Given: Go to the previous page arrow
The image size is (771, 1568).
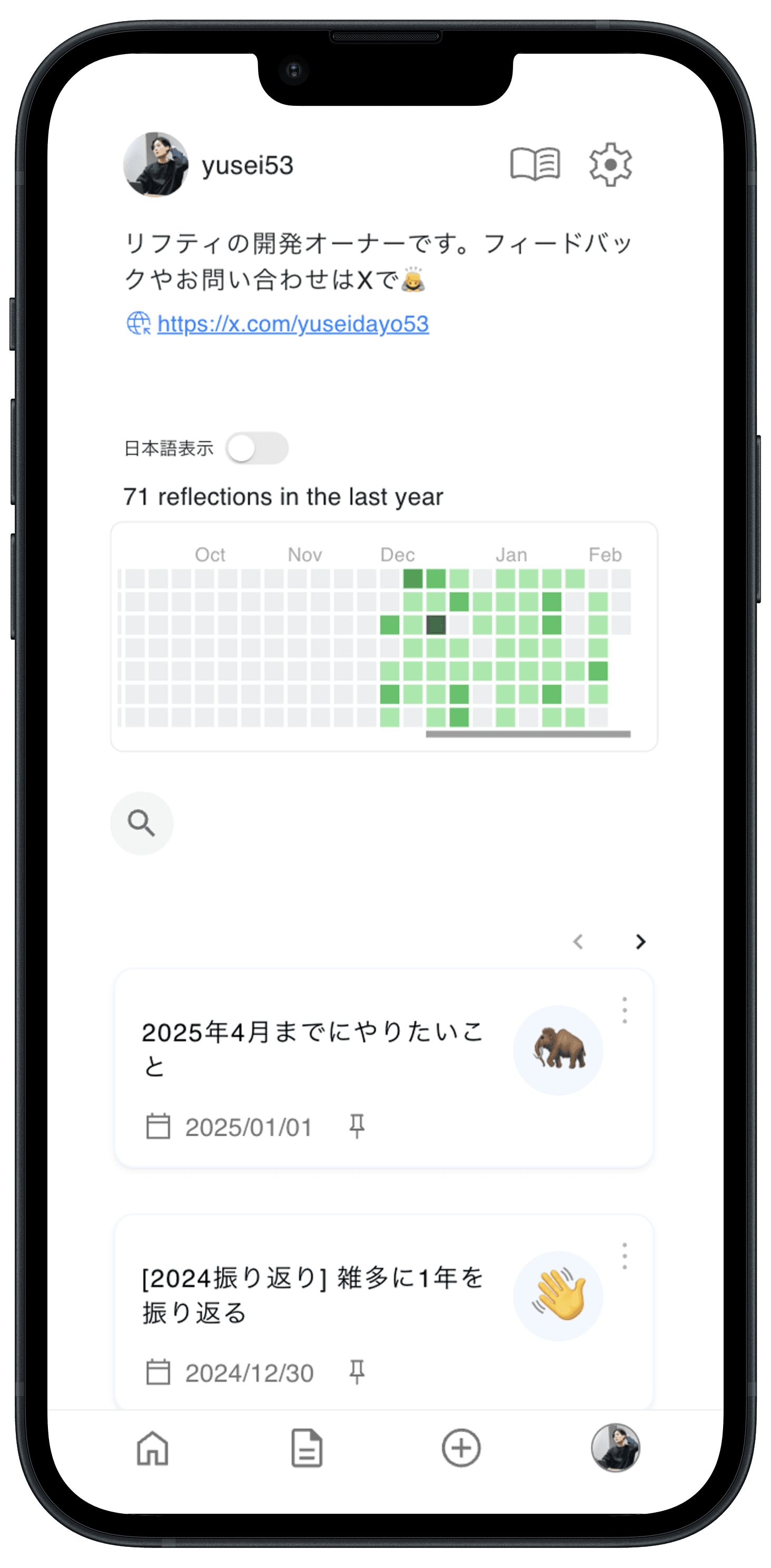Looking at the screenshot, I should [x=578, y=941].
